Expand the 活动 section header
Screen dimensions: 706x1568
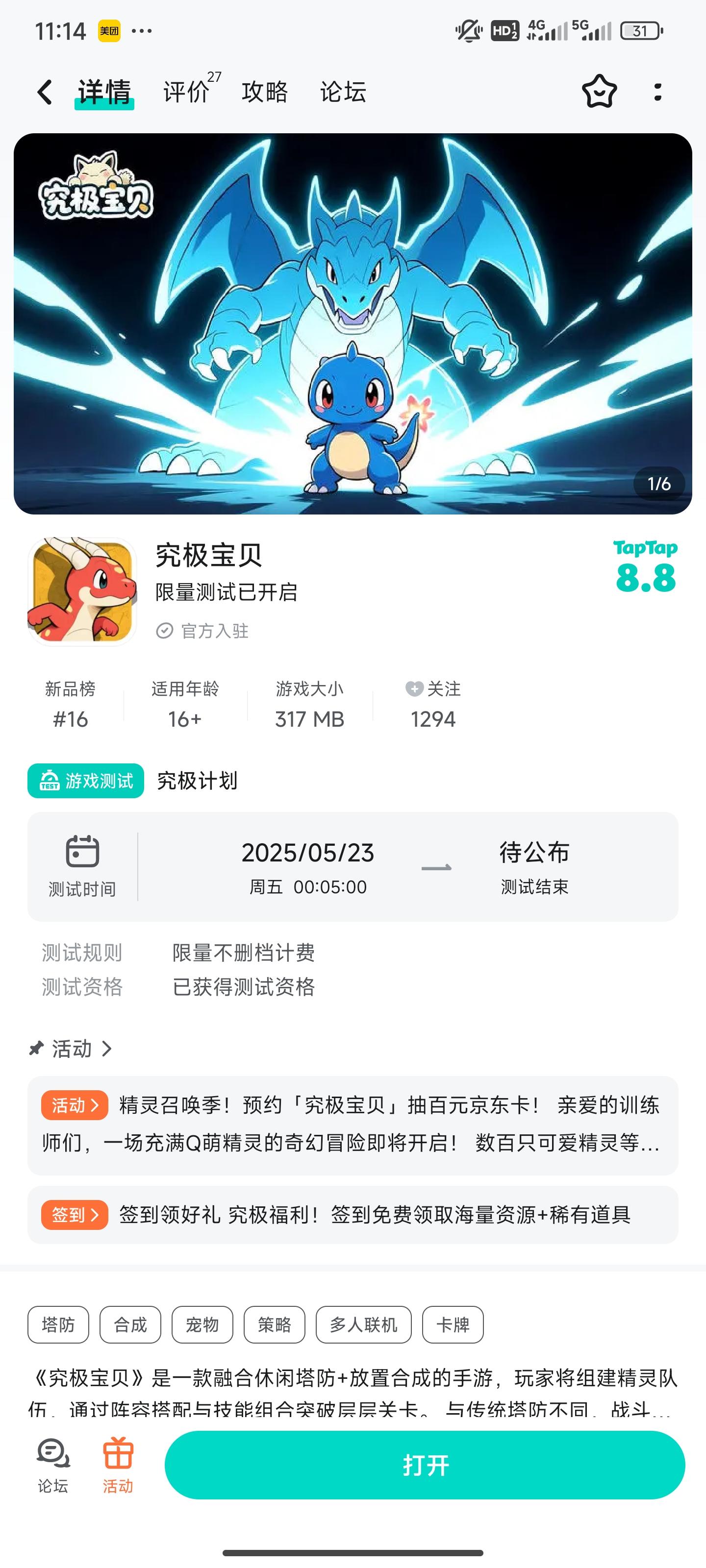click(71, 1048)
